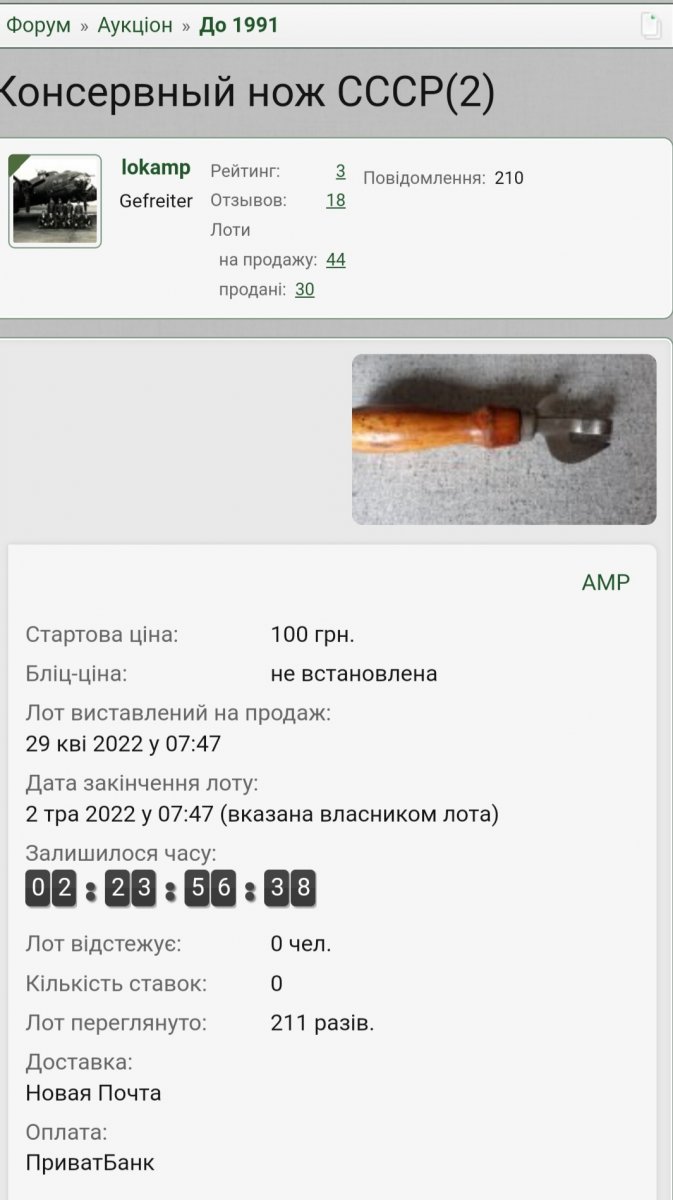Open the До 1991 category link

tap(238, 25)
